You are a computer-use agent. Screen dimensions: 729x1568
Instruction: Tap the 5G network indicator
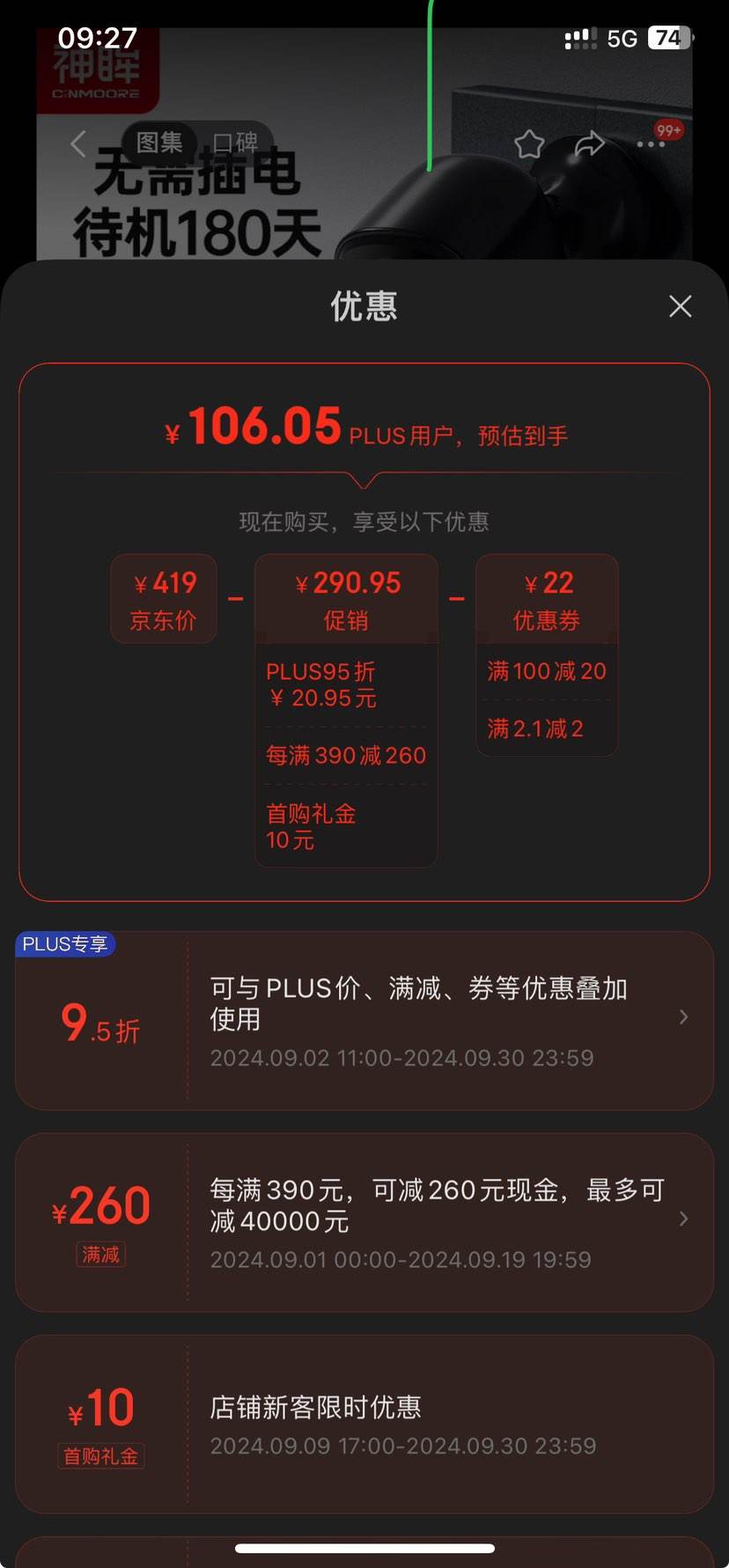(622, 39)
